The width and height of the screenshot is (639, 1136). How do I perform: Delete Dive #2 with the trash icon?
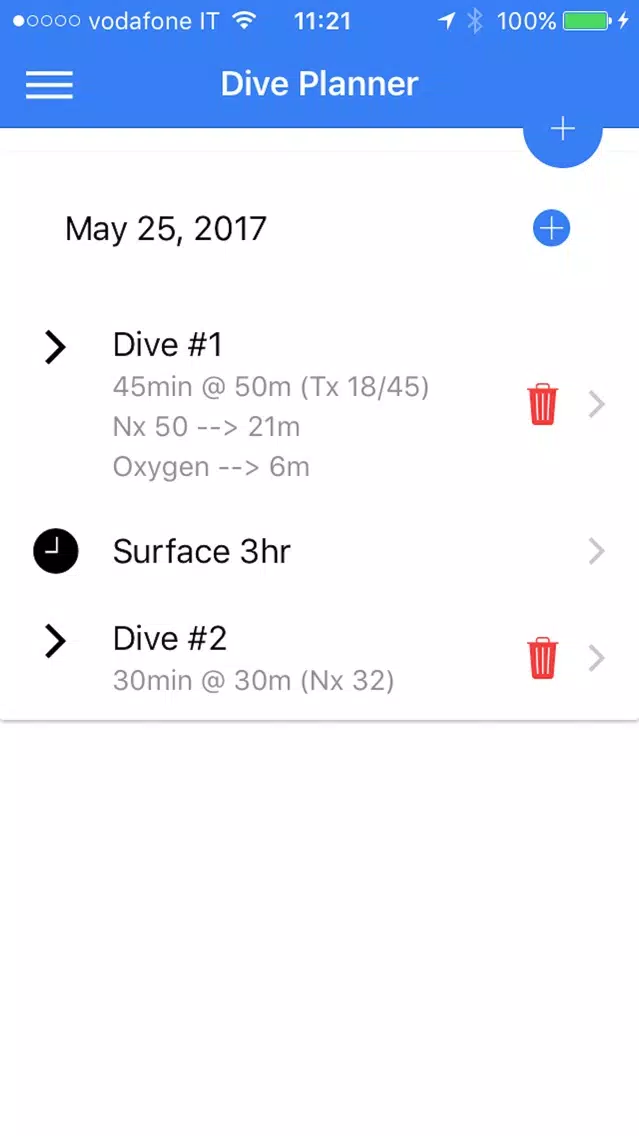coord(543,658)
